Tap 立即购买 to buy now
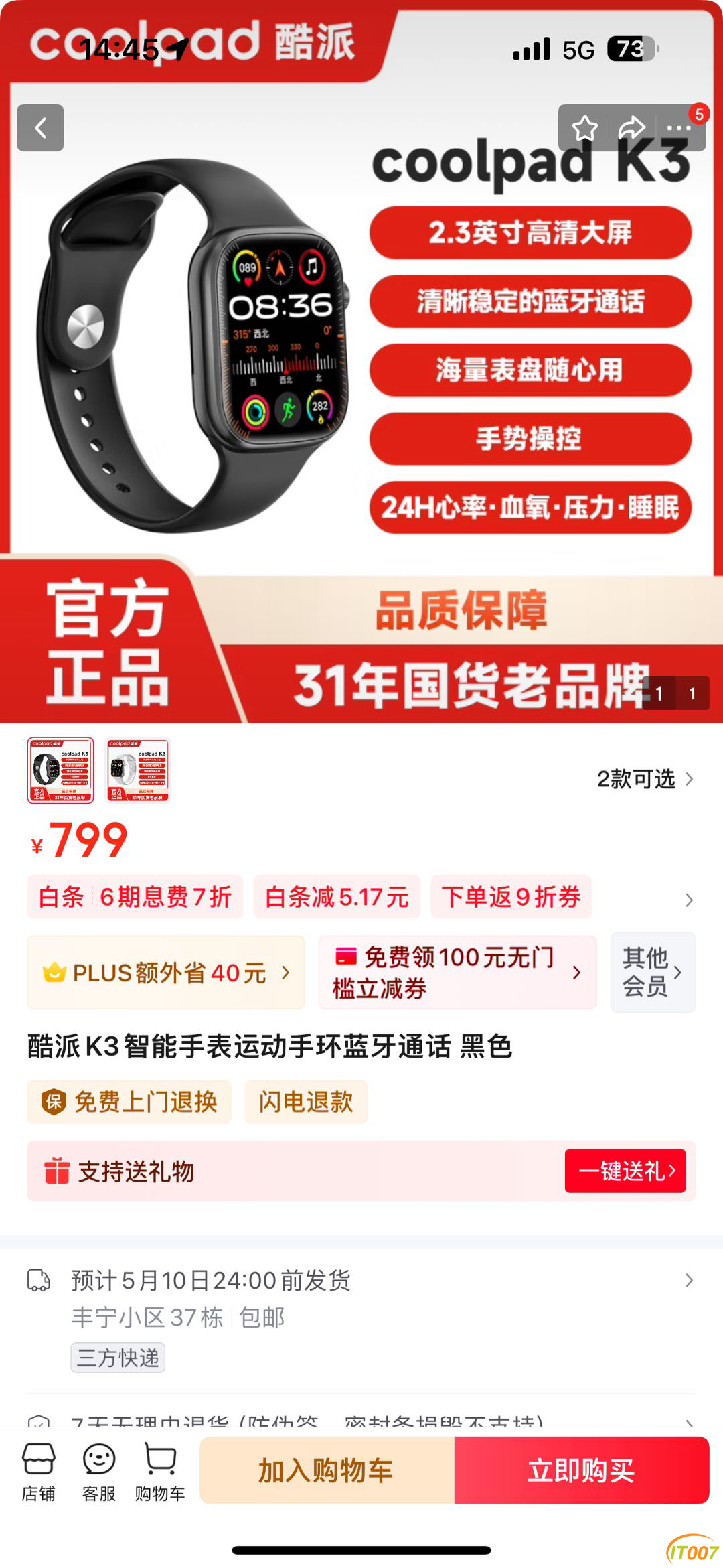This screenshot has width=723, height=1568. point(581,1470)
